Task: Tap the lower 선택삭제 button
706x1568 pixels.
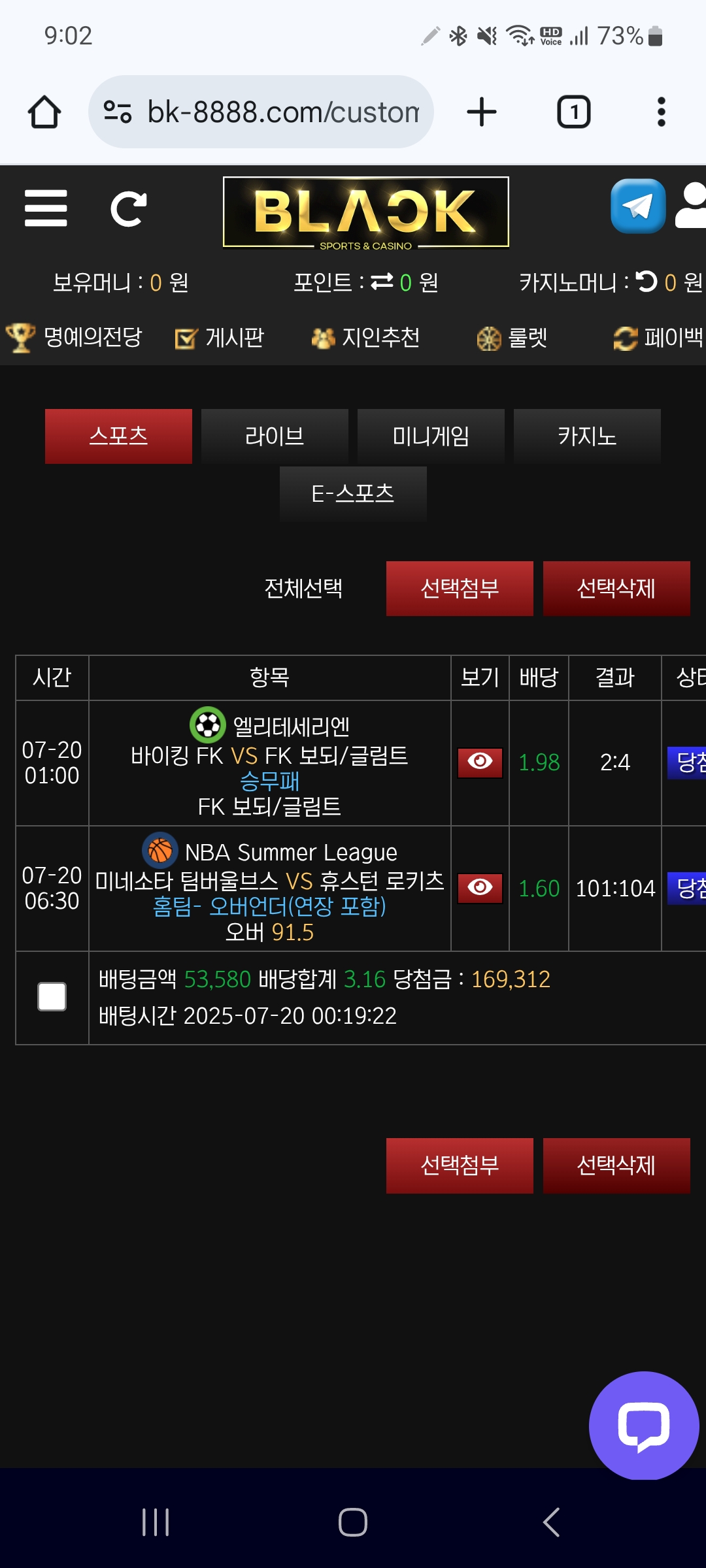Action: (x=616, y=1166)
